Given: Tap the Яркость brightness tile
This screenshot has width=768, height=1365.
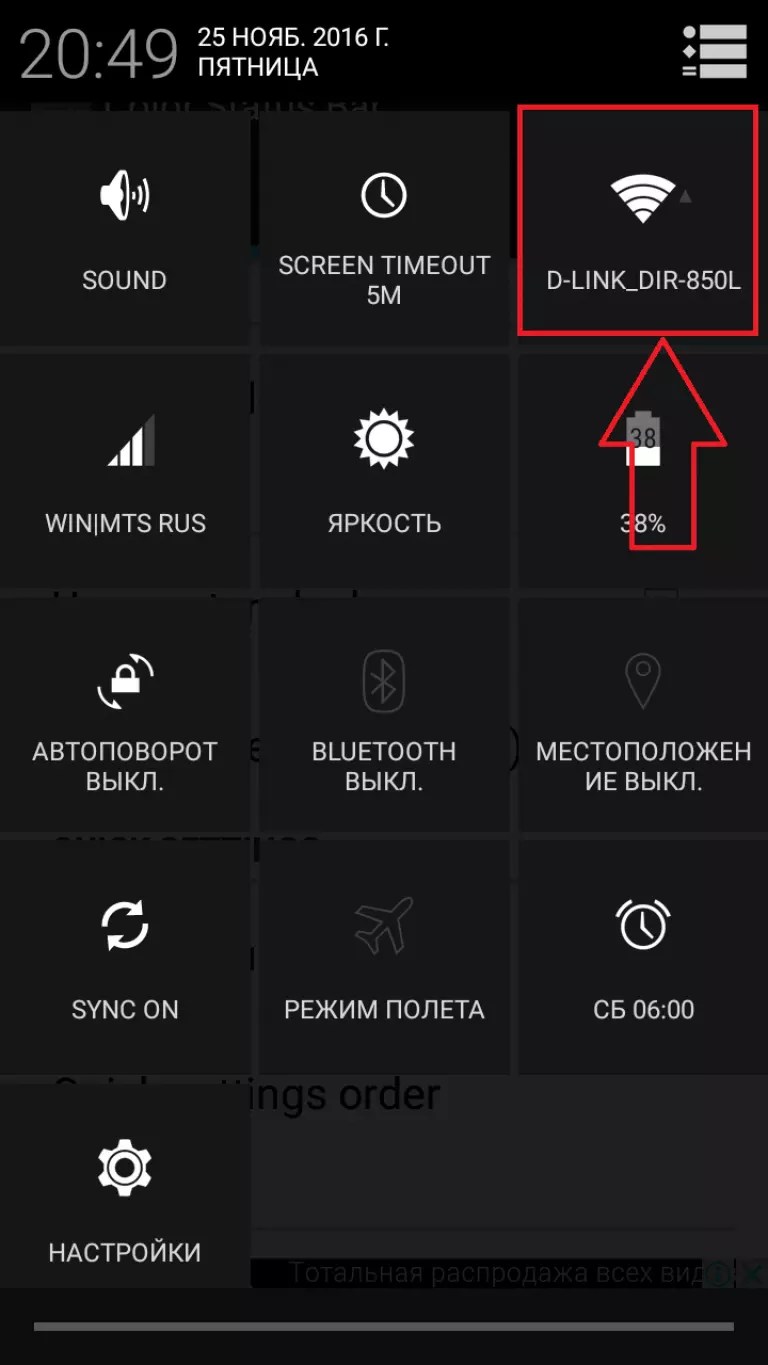Looking at the screenshot, I should pos(384,470).
